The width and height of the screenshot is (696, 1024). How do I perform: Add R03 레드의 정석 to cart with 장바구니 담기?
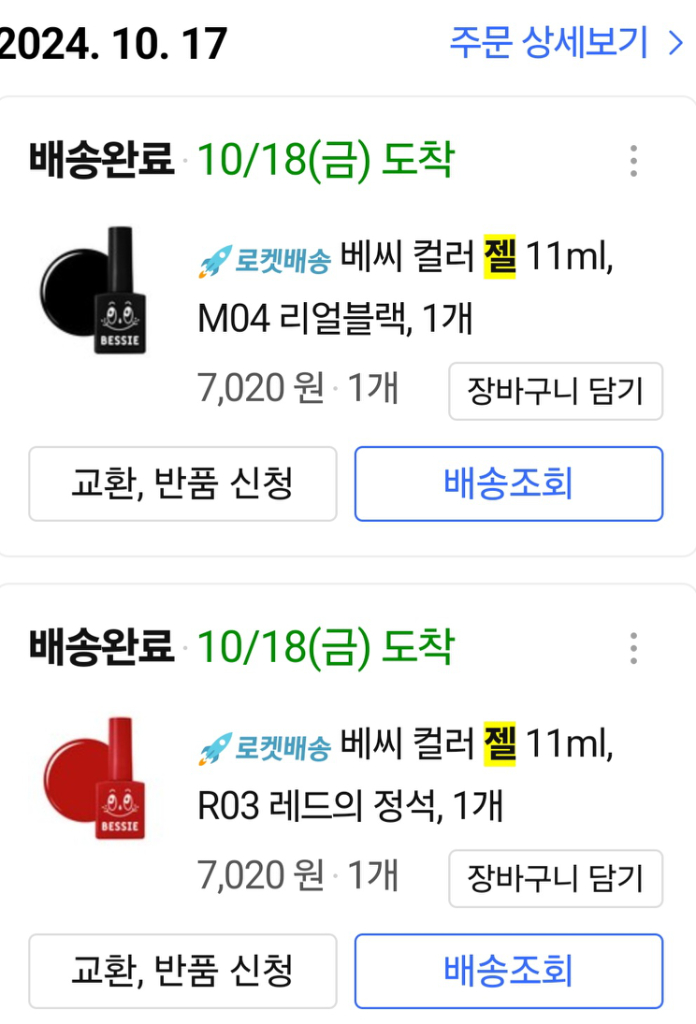click(555, 879)
